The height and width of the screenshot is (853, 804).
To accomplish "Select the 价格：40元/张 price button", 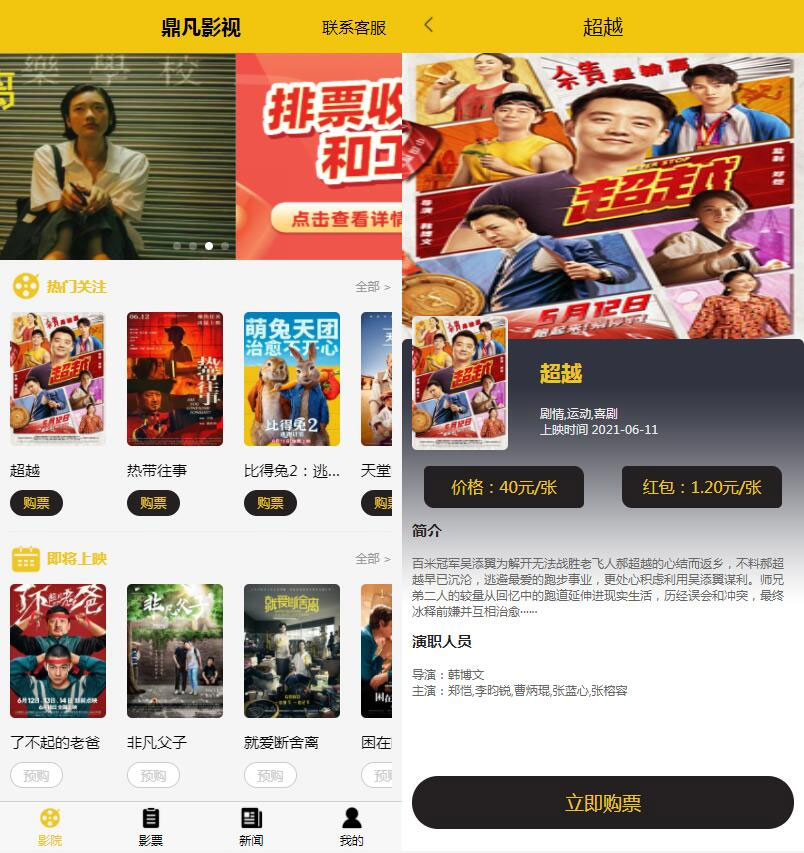I will pyautogui.click(x=504, y=487).
